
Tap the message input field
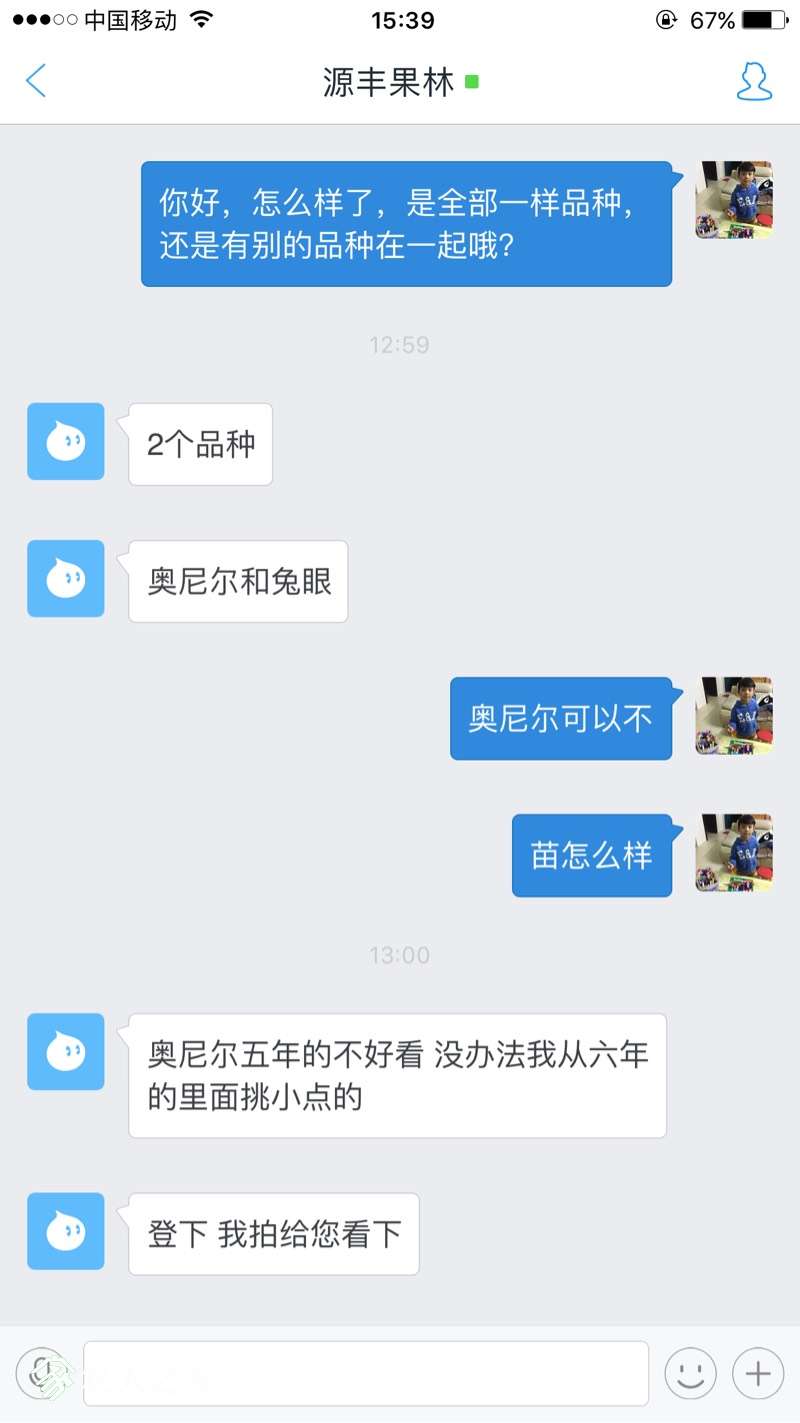point(366,1374)
